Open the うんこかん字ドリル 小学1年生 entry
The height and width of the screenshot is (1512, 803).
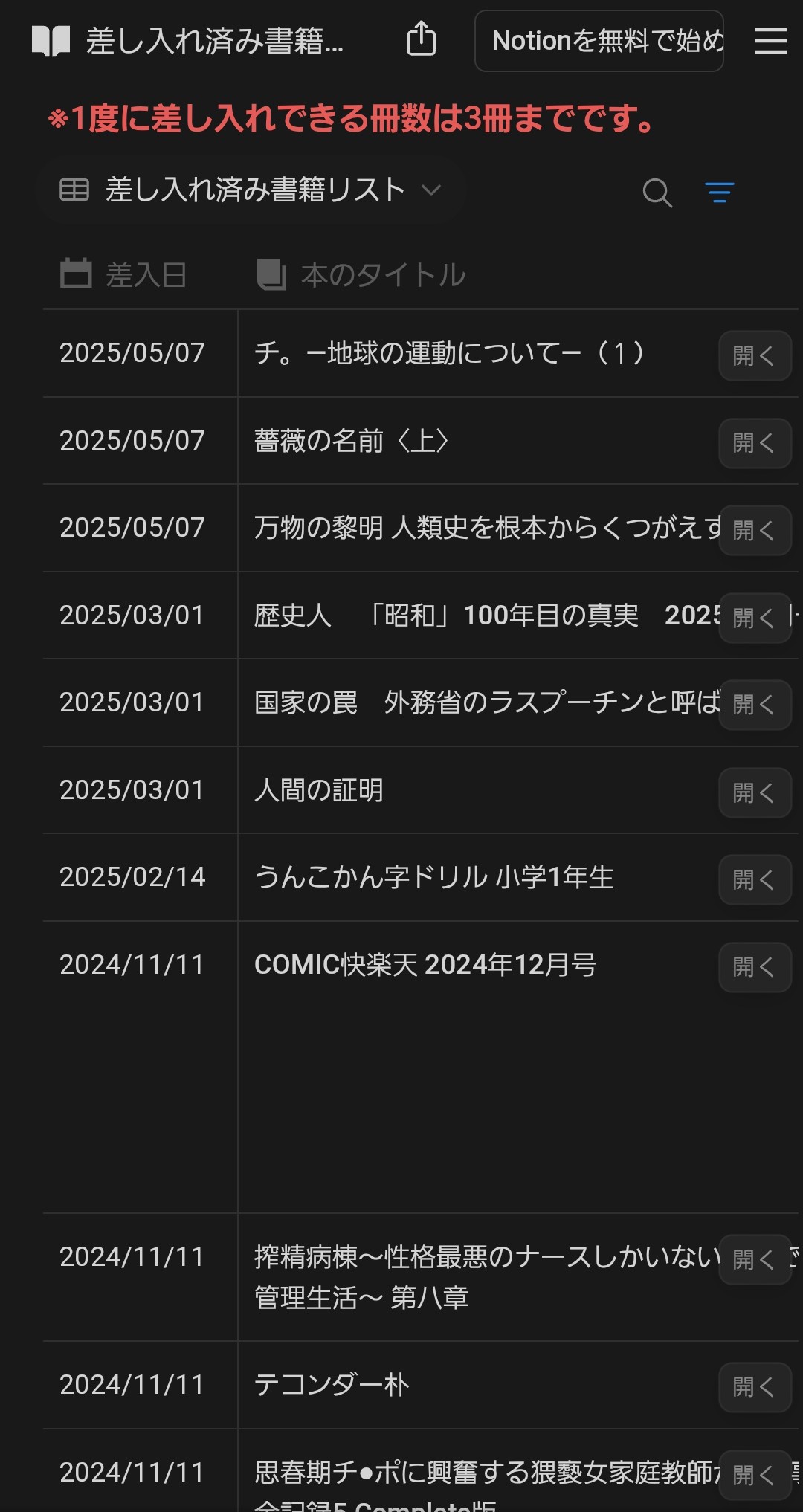pyautogui.click(x=755, y=879)
